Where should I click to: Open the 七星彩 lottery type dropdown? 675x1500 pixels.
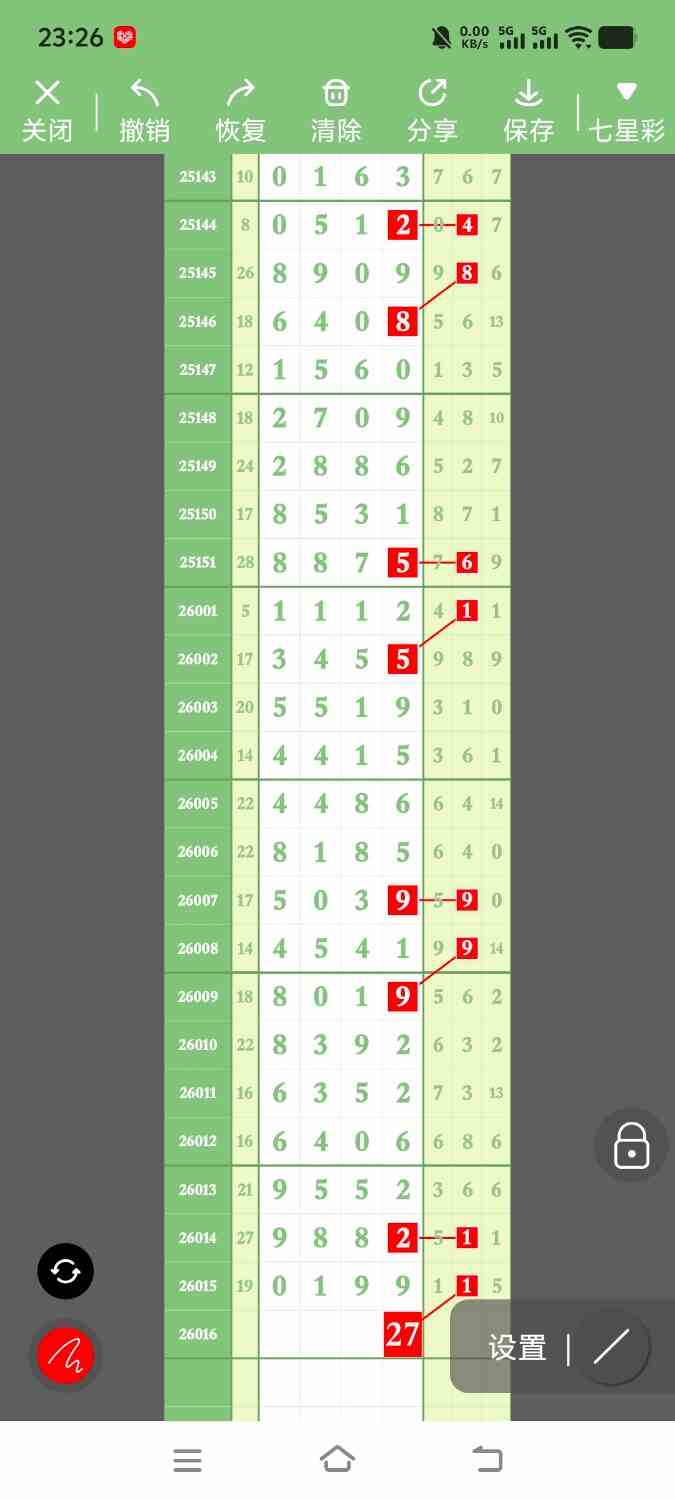(626, 111)
